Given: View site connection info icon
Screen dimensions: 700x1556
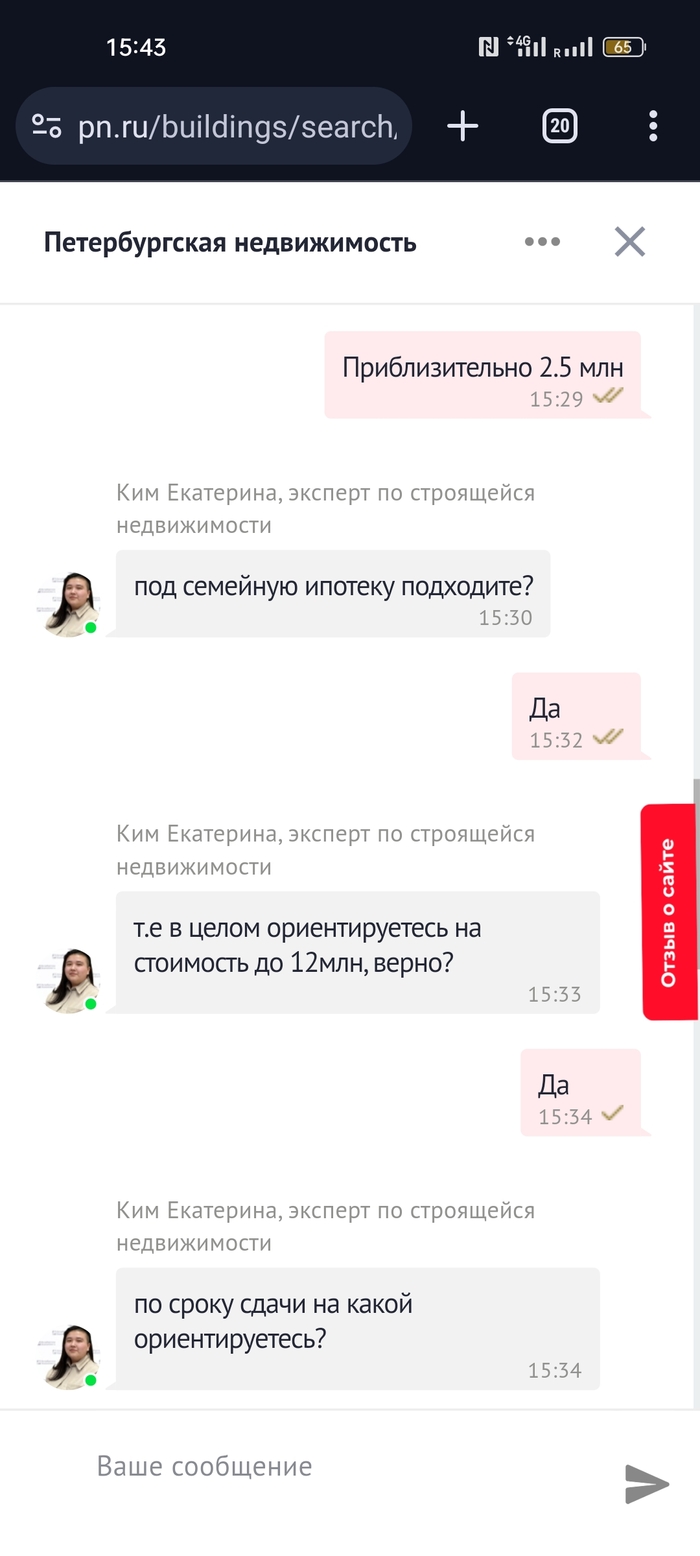Looking at the screenshot, I should (x=47, y=126).
